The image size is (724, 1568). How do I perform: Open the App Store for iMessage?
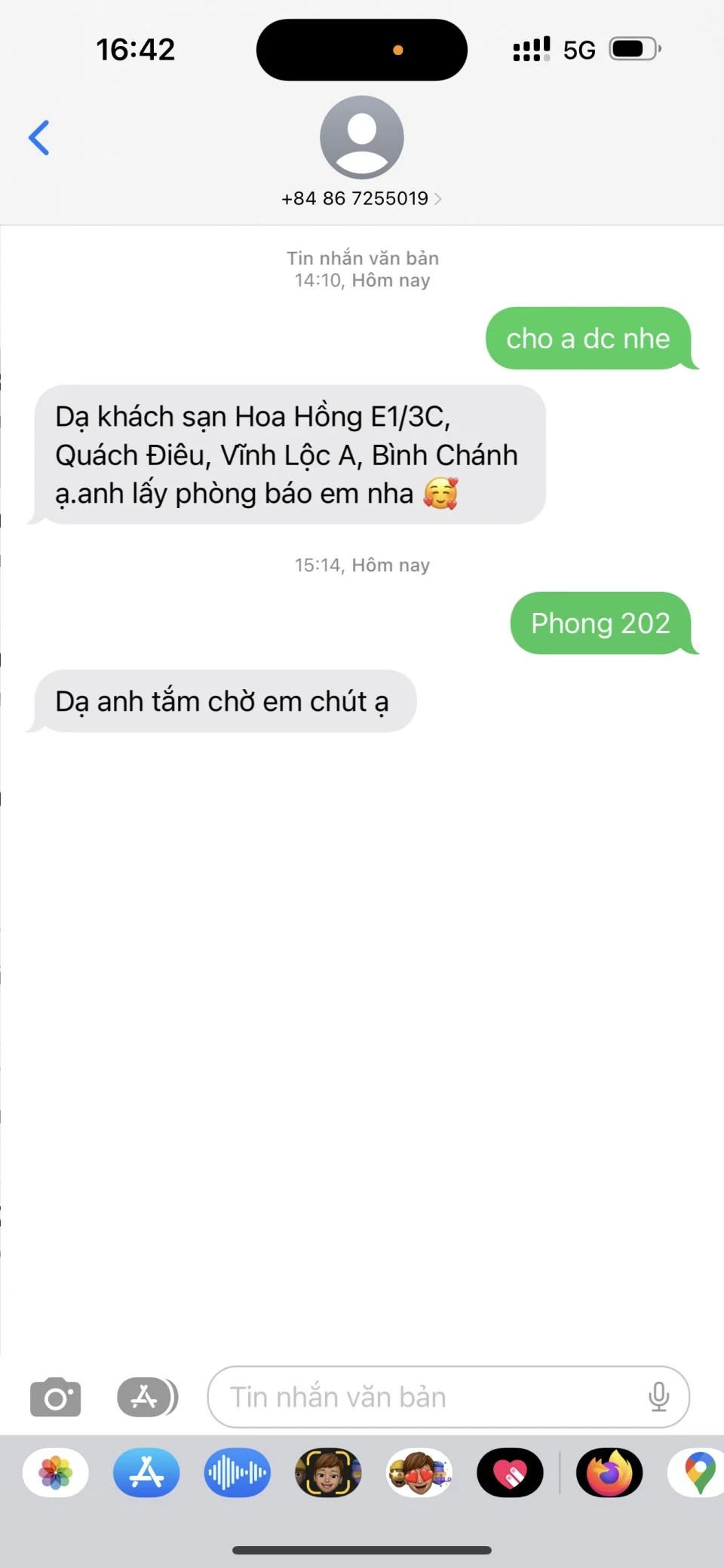click(x=146, y=1472)
